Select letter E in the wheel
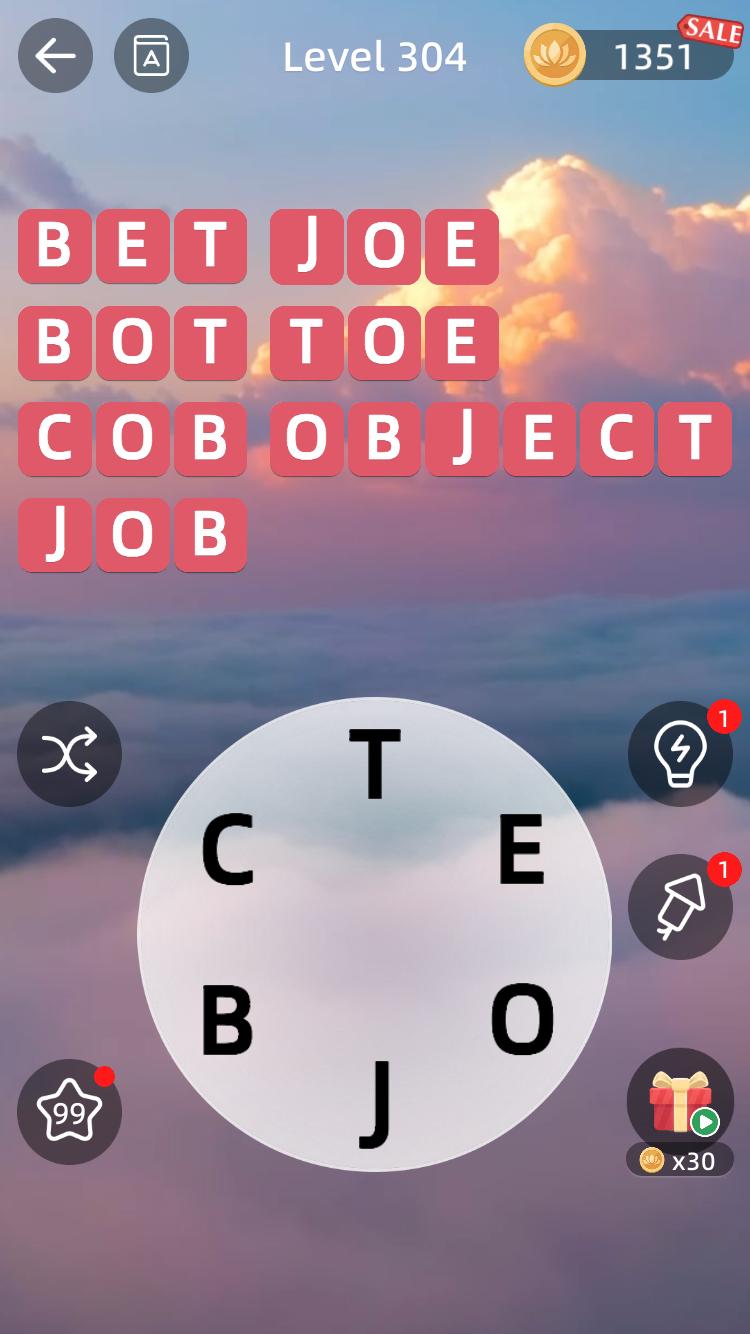Image resolution: width=750 pixels, height=1334 pixels. click(x=521, y=851)
